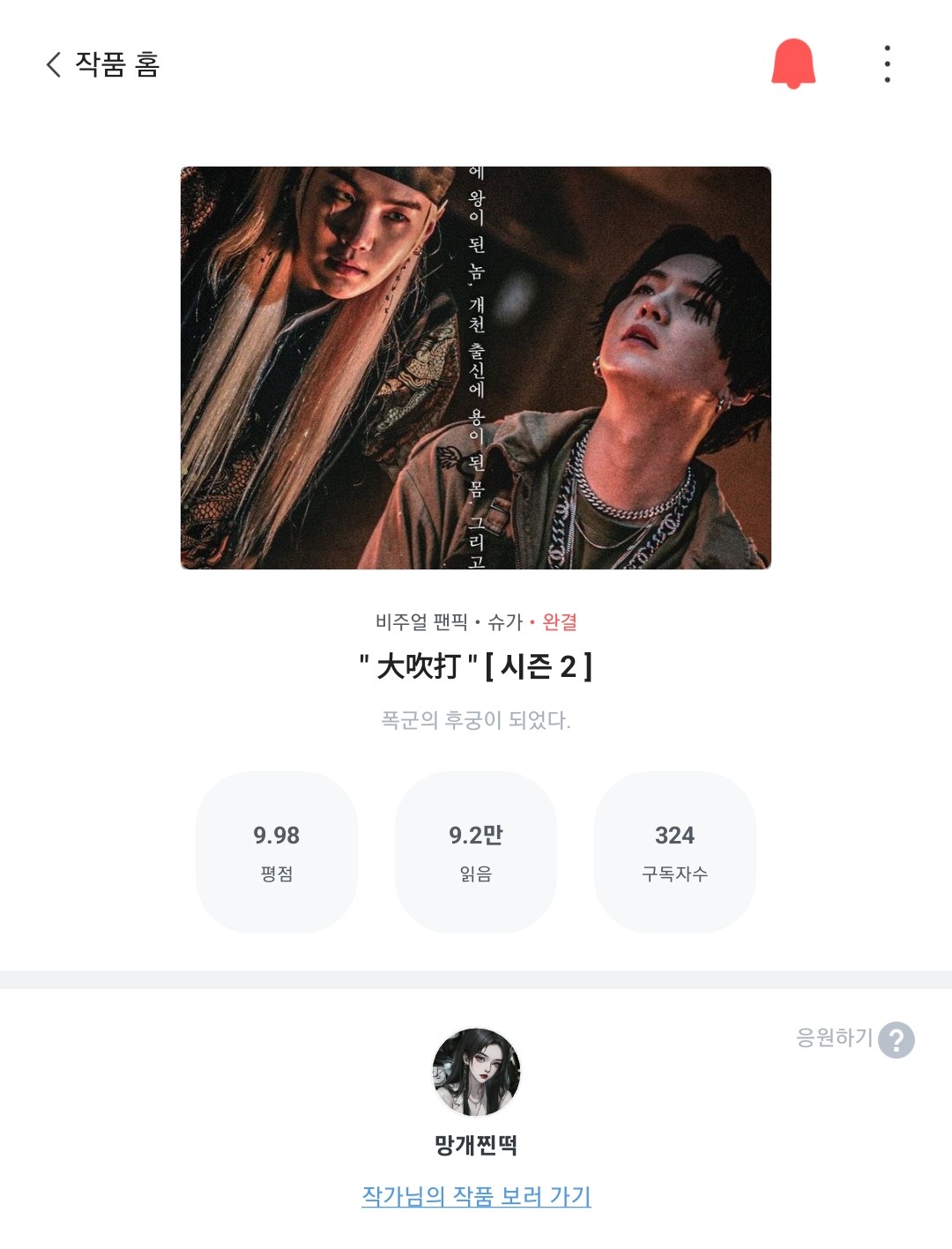
Task: Open author 망개찐떡's profile picture
Action: pyautogui.click(x=476, y=1072)
